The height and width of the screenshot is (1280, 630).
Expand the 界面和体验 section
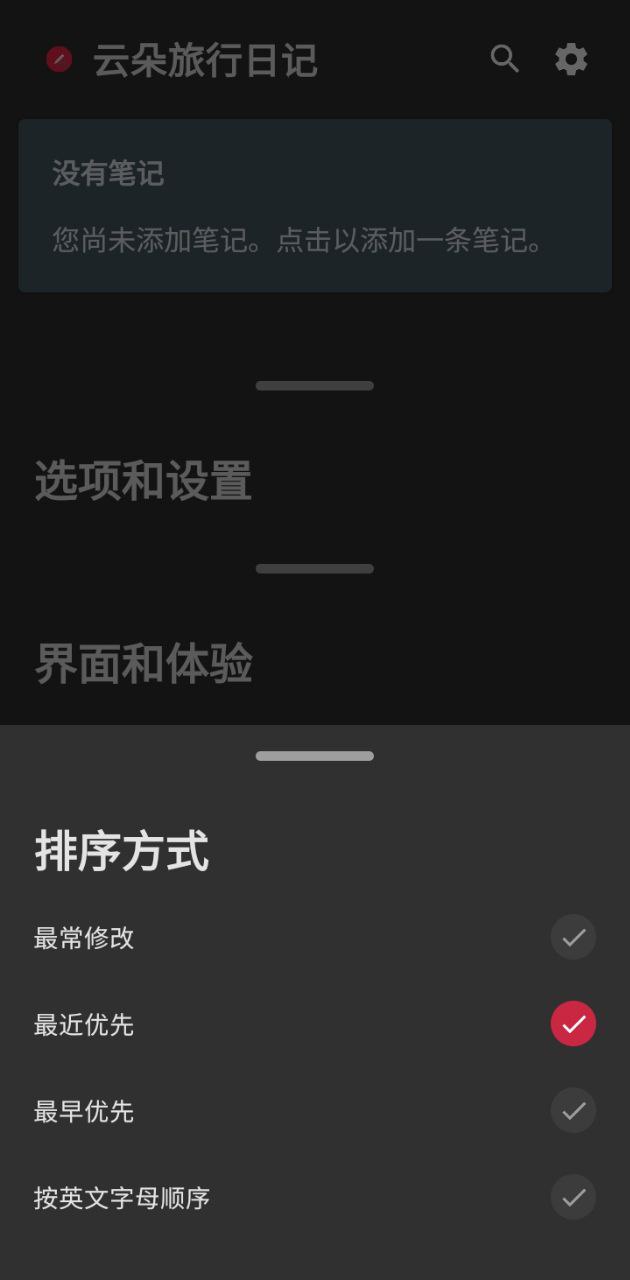(x=143, y=663)
